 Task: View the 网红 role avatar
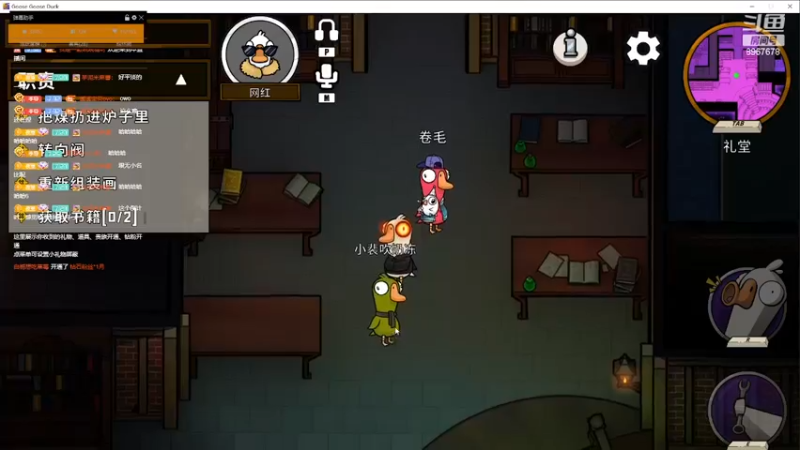[x=260, y=52]
